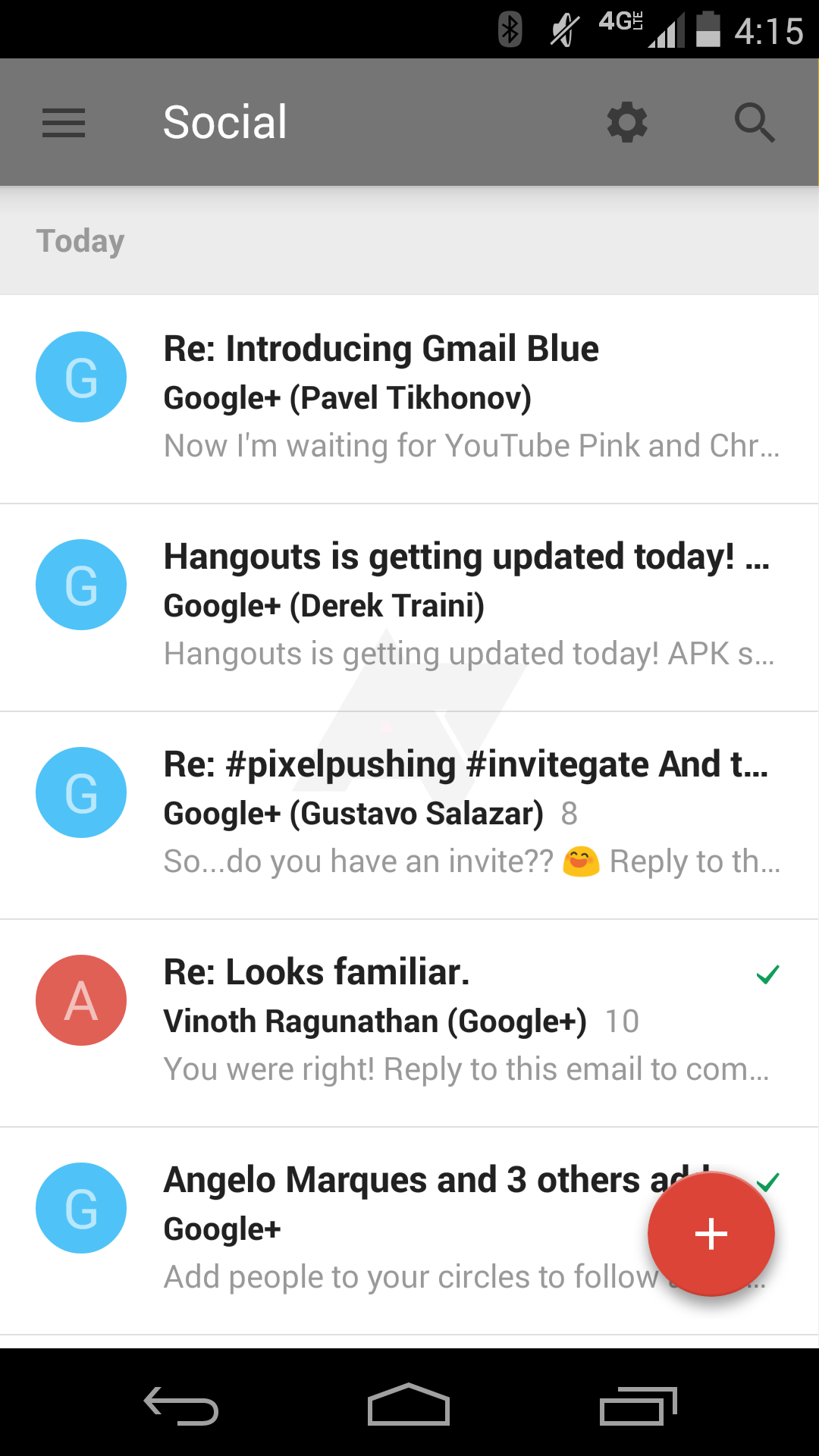This screenshot has width=819, height=1456.
Task: Tap the search magnifier icon
Action: (755, 123)
